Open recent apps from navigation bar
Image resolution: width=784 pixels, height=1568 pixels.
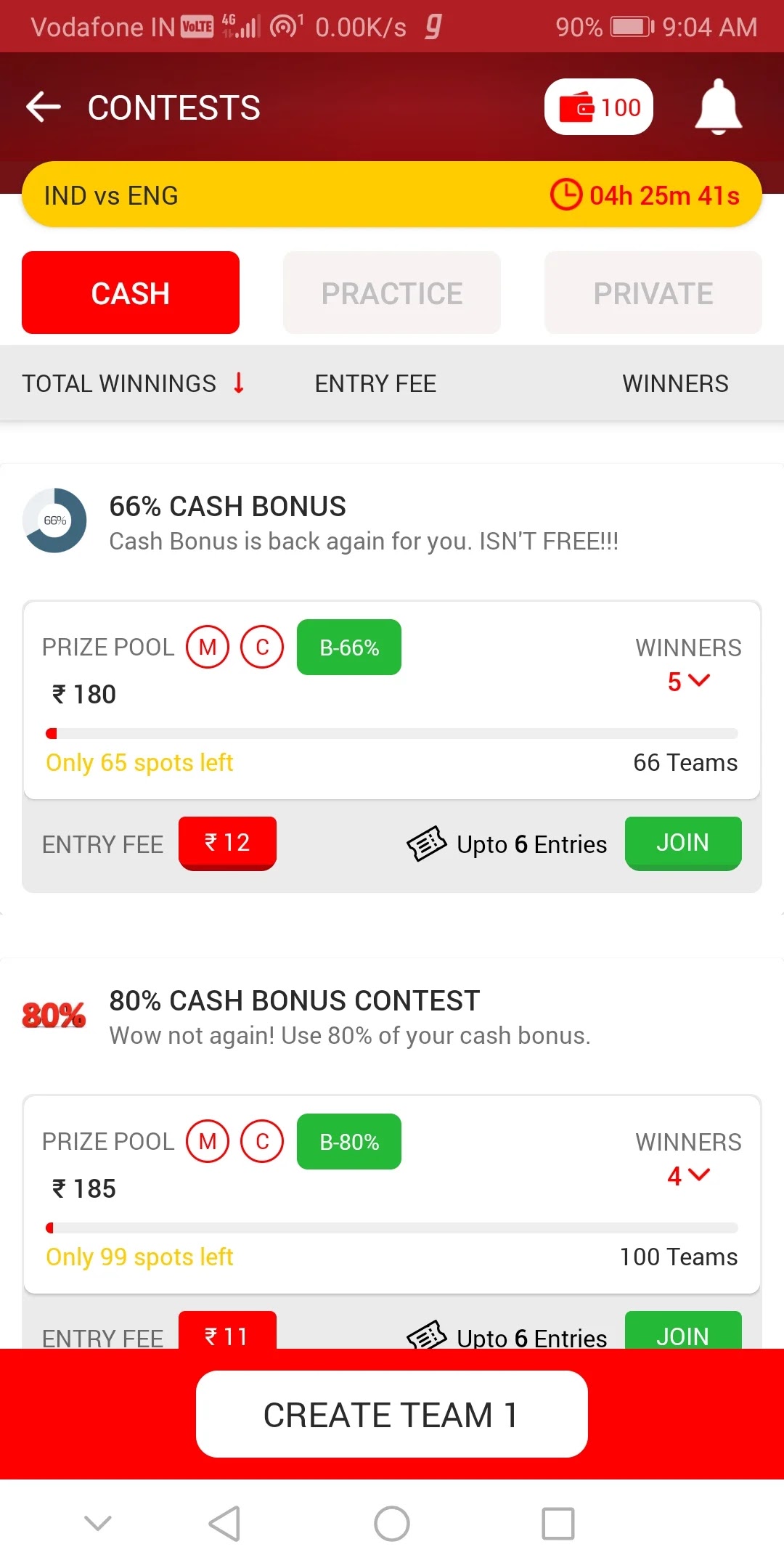(x=558, y=1523)
